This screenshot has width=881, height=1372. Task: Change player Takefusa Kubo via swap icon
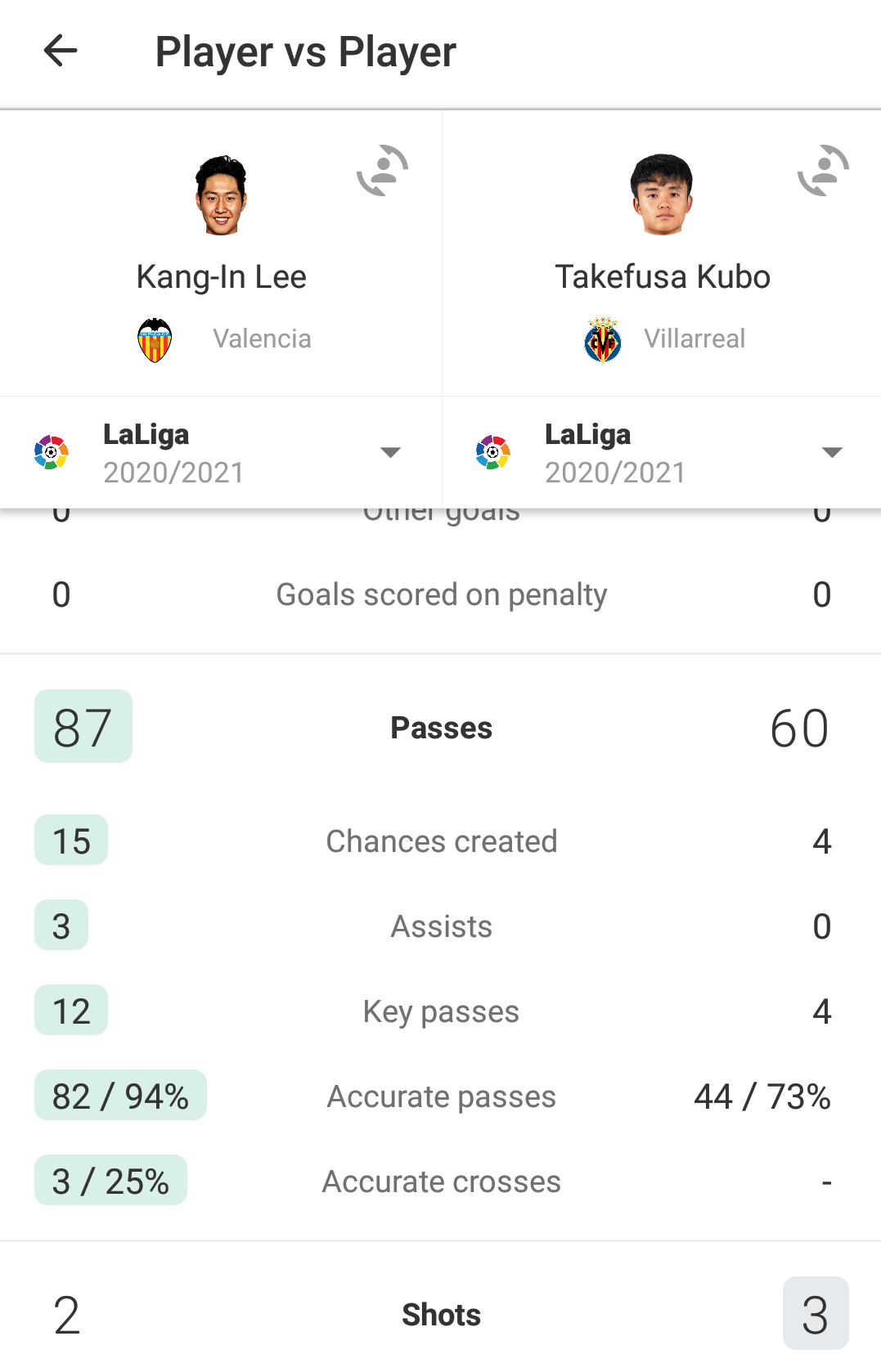tap(823, 171)
